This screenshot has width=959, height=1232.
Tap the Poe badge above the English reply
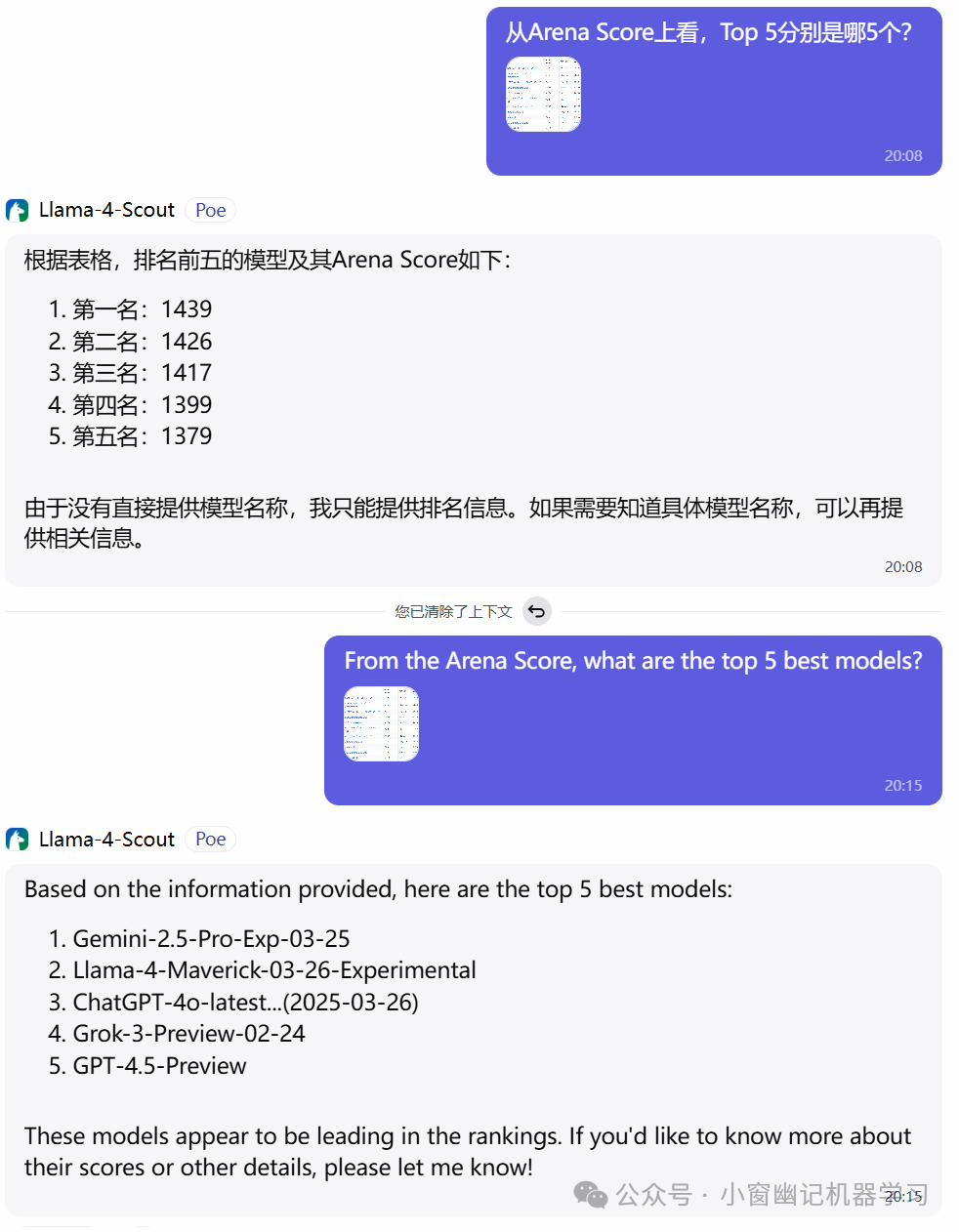pyautogui.click(x=210, y=839)
